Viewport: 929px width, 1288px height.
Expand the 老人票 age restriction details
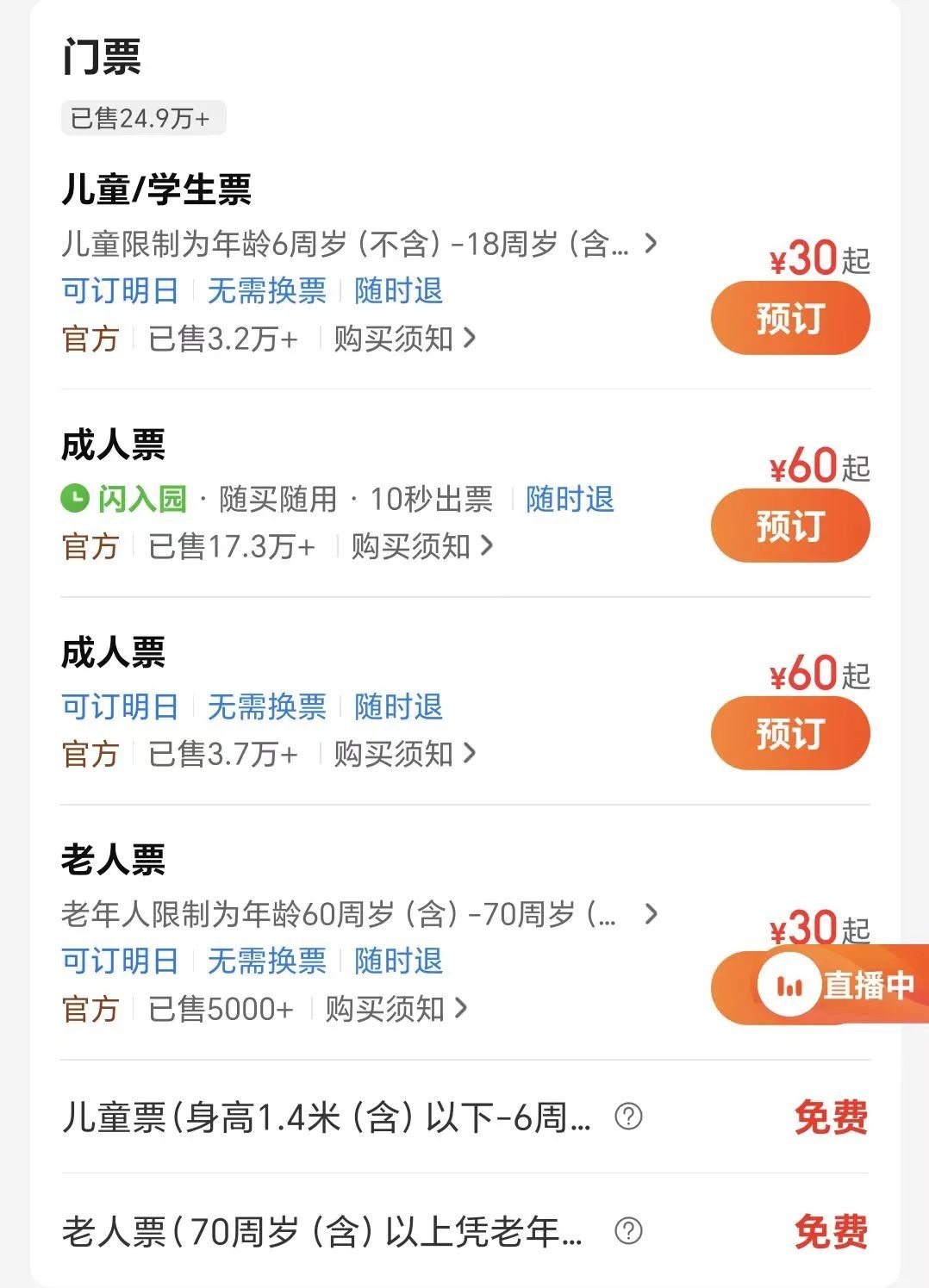point(651,913)
